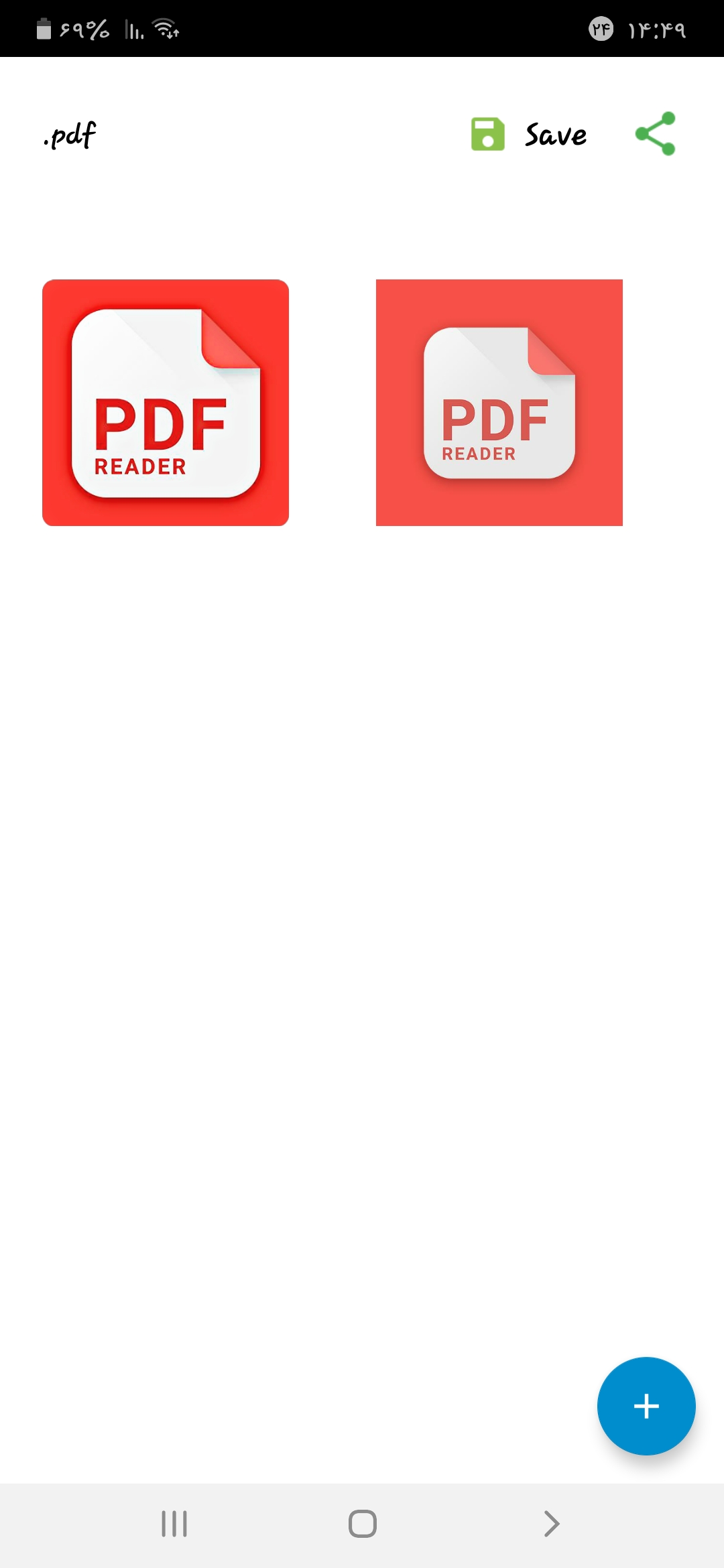The image size is (724, 1568).
Task: Add a new image with plus button
Action: pos(646,1406)
